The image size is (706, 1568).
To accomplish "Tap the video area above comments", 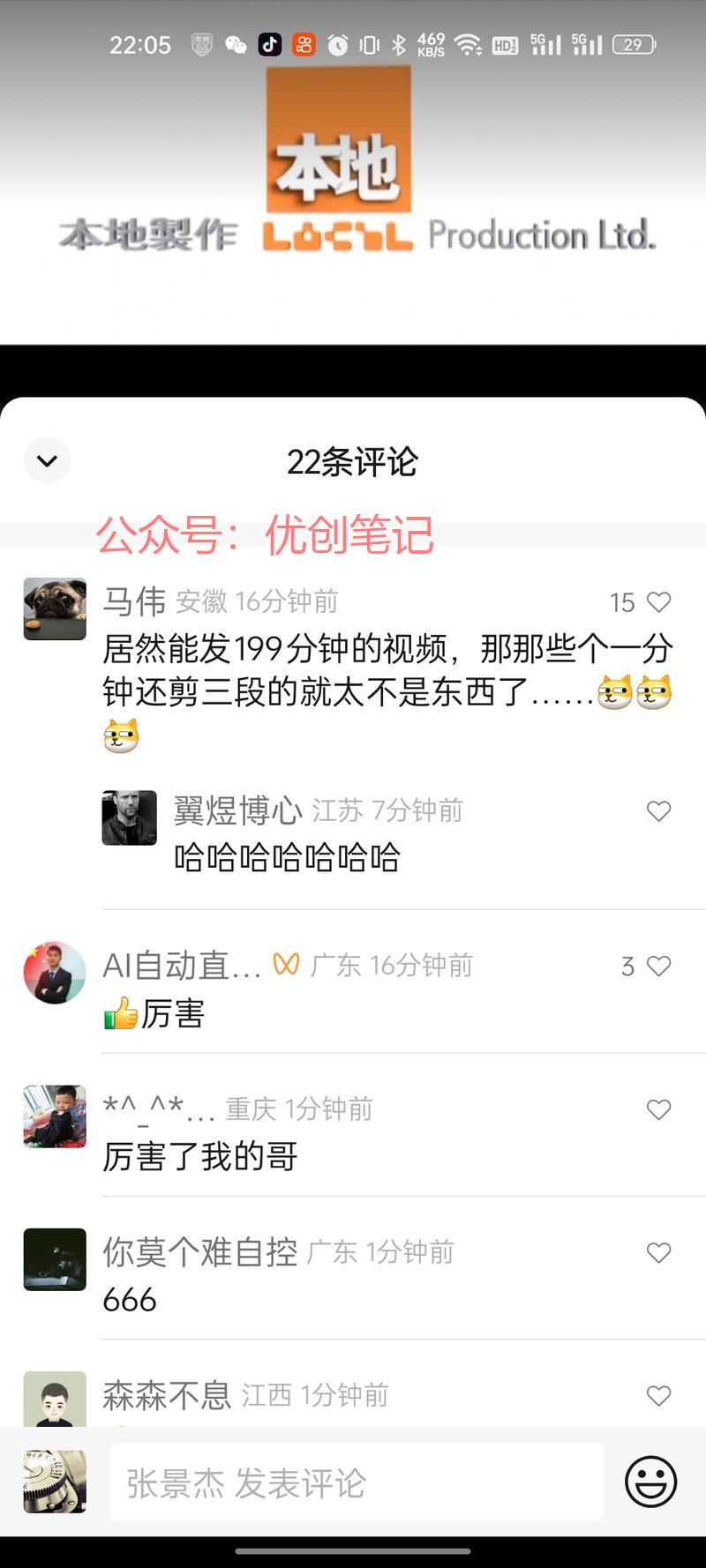I will tap(353, 194).
